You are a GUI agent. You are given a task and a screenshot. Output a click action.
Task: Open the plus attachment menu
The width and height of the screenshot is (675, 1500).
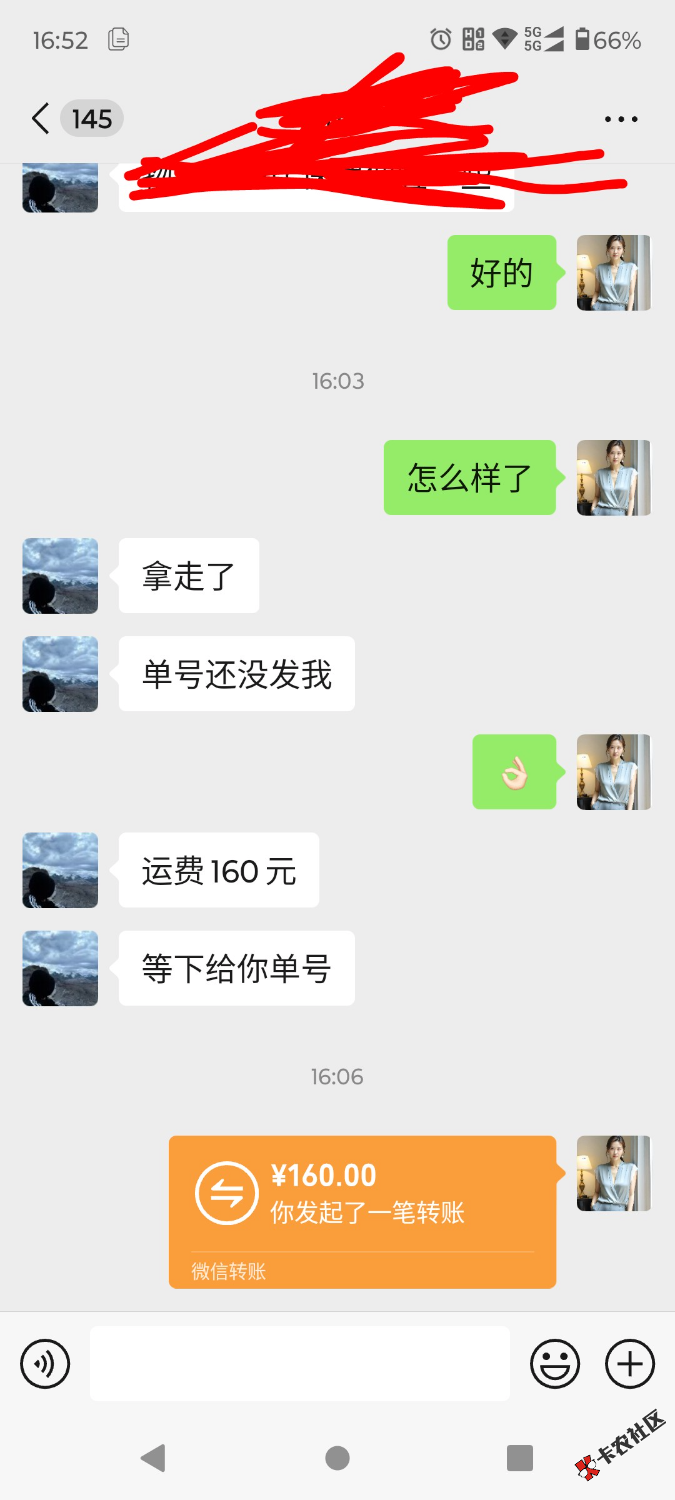click(x=630, y=1364)
